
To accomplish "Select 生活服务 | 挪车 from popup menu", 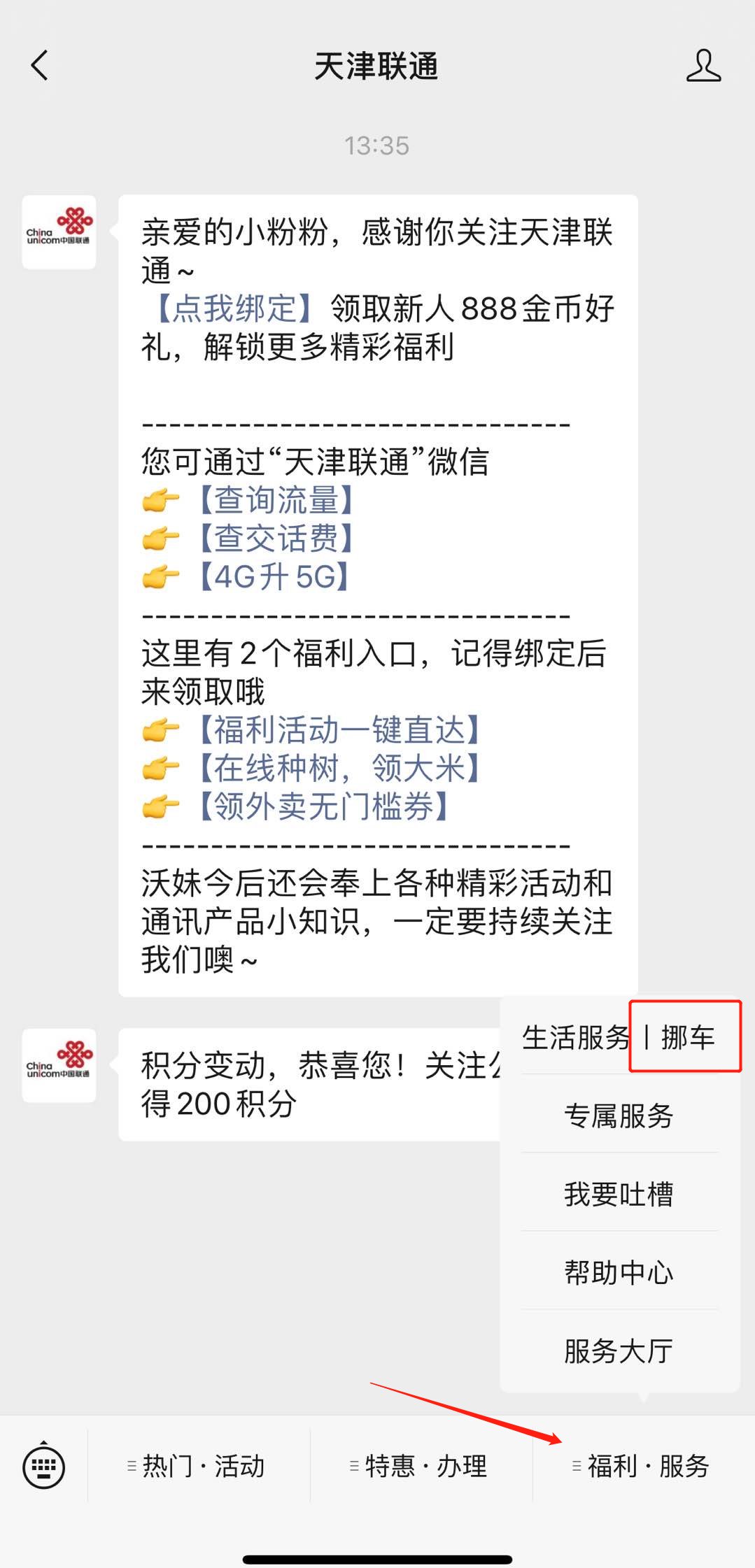I will 619,1036.
